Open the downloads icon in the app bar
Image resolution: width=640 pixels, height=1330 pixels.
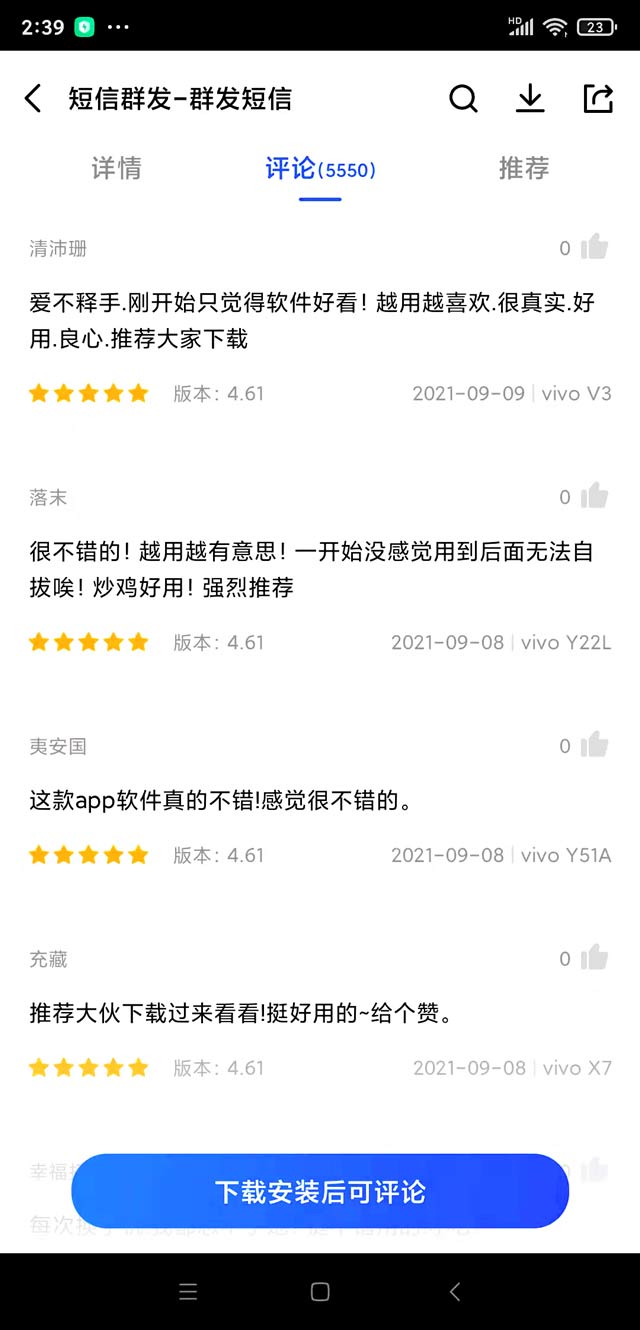pyautogui.click(x=530, y=98)
